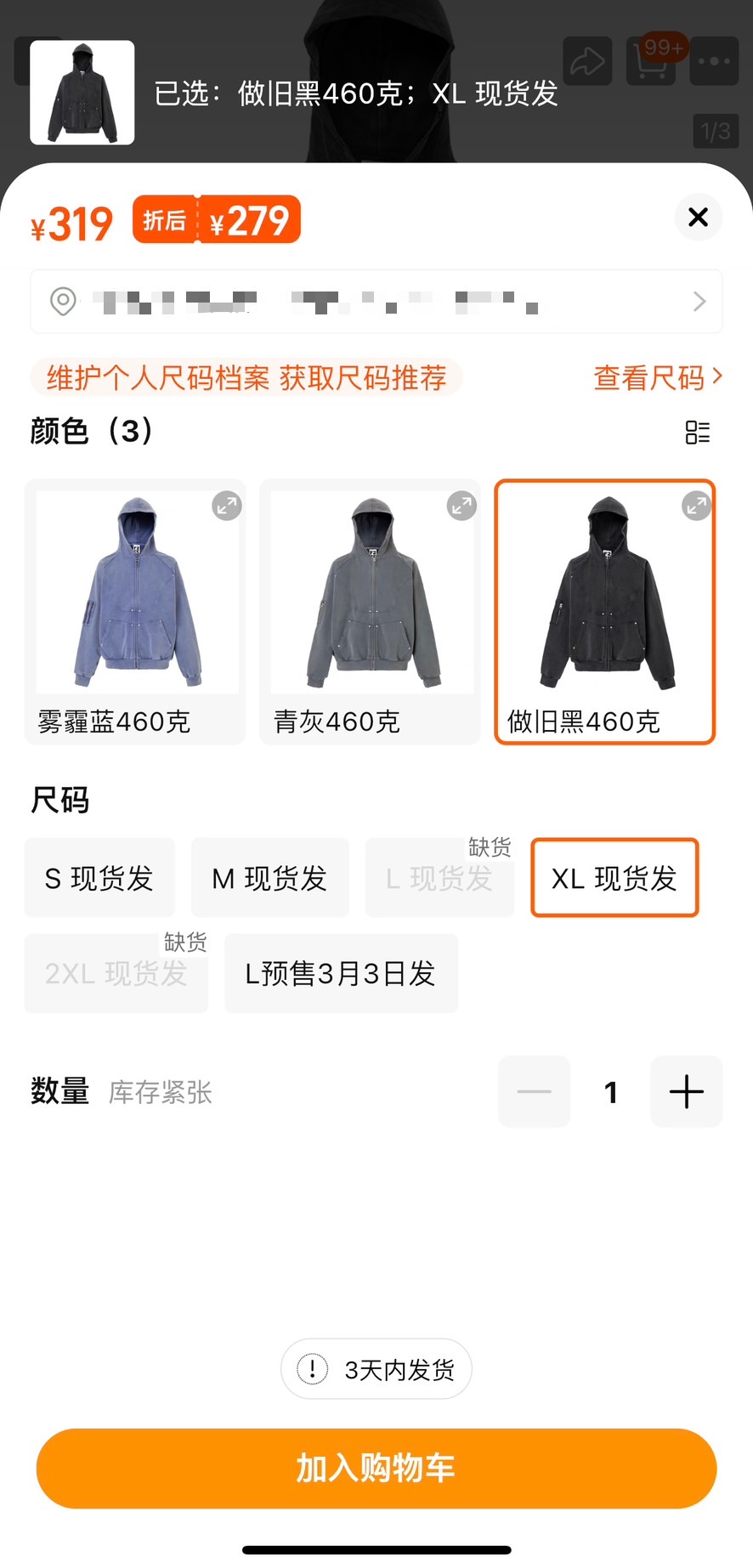Open 维护个人尺码档案 size recommendation

point(246,377)
